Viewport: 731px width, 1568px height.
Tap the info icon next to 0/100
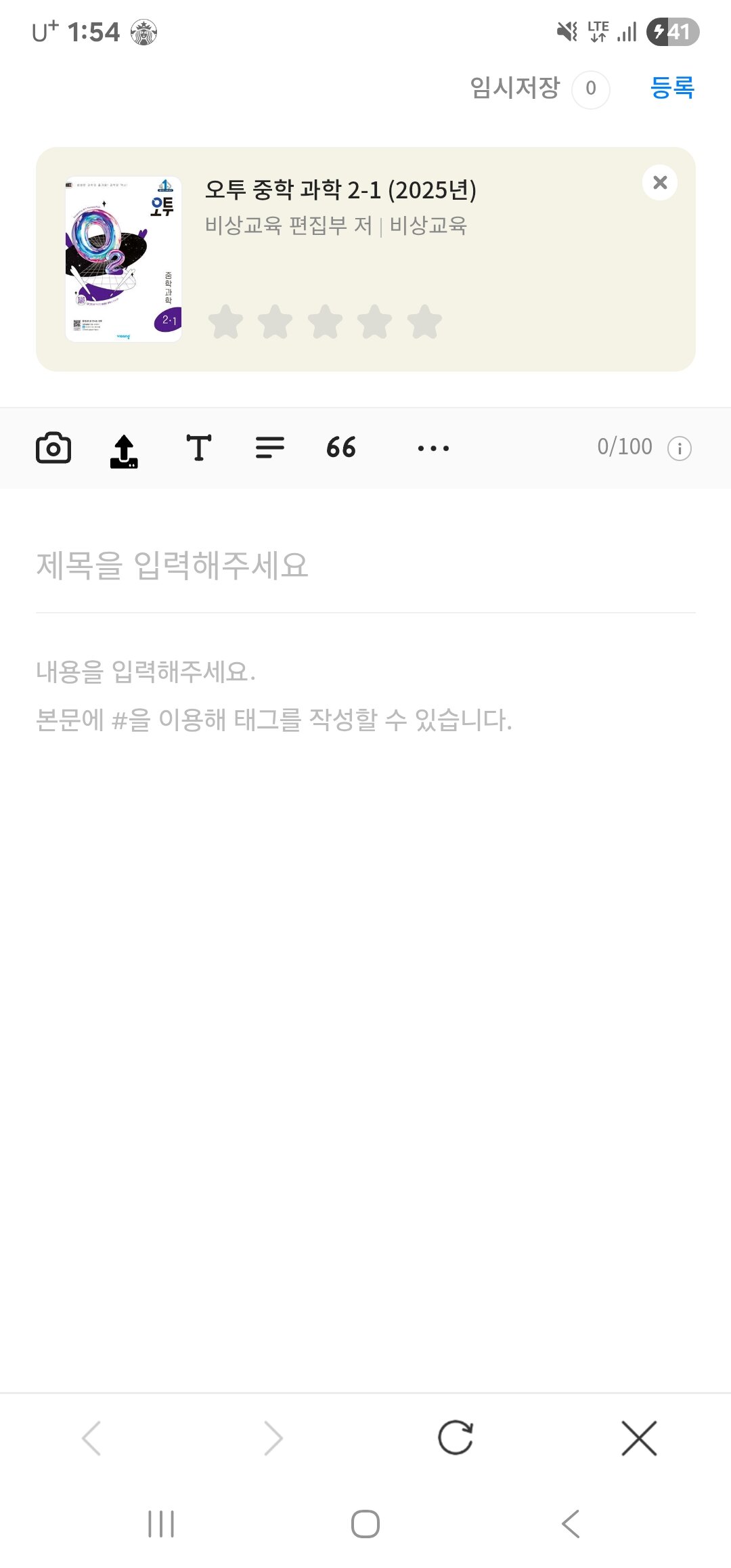click(681, 448)
